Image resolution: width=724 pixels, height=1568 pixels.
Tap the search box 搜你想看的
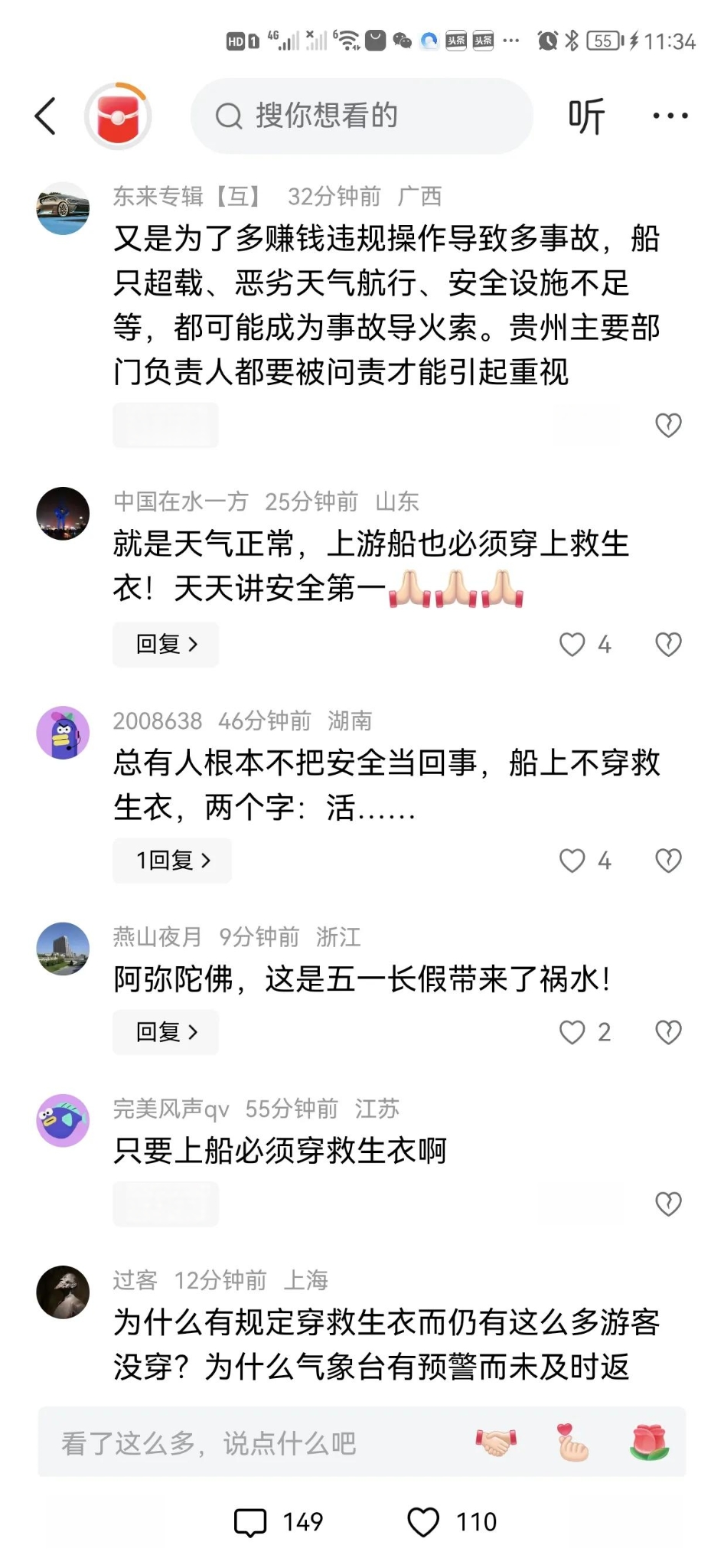(x=361, y=116)
